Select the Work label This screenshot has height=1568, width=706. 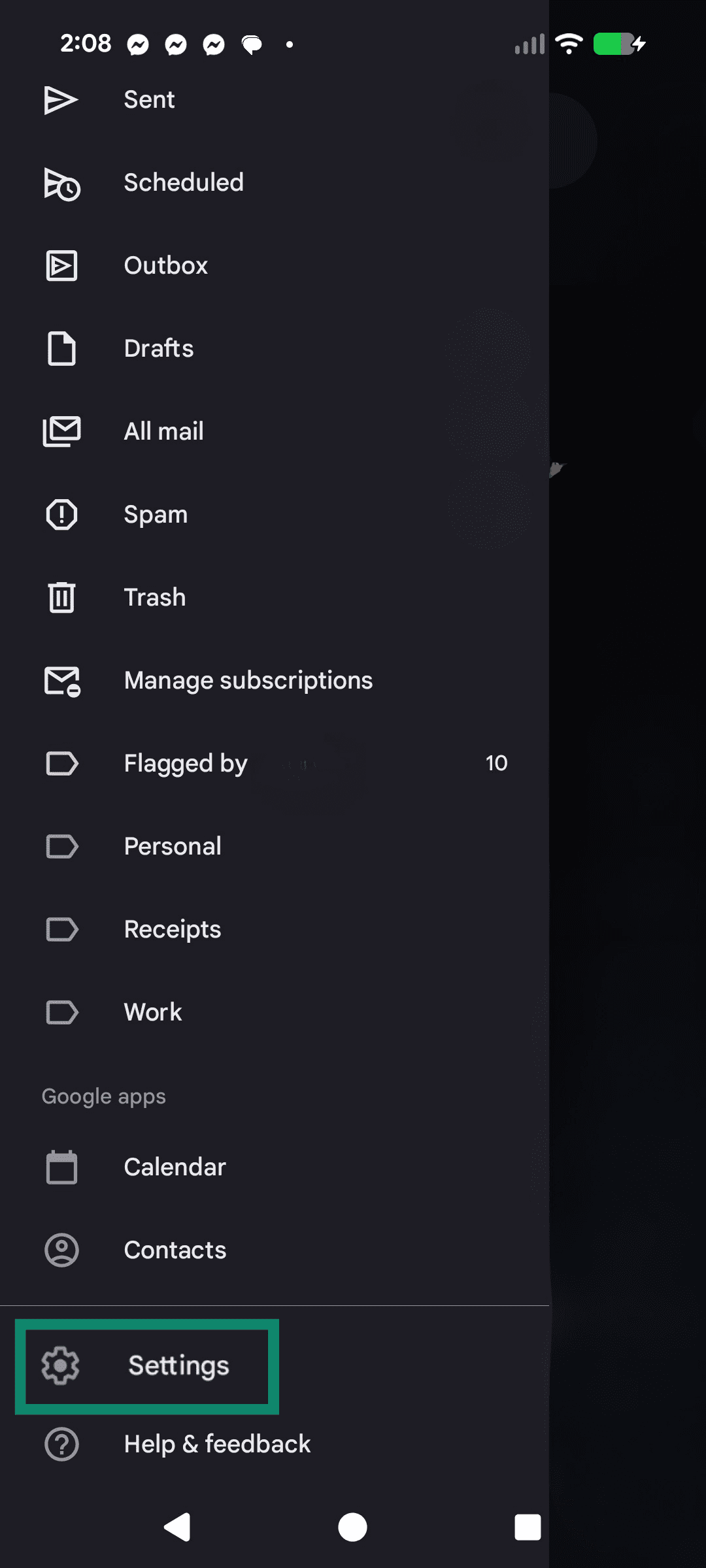coord(152,1012)
